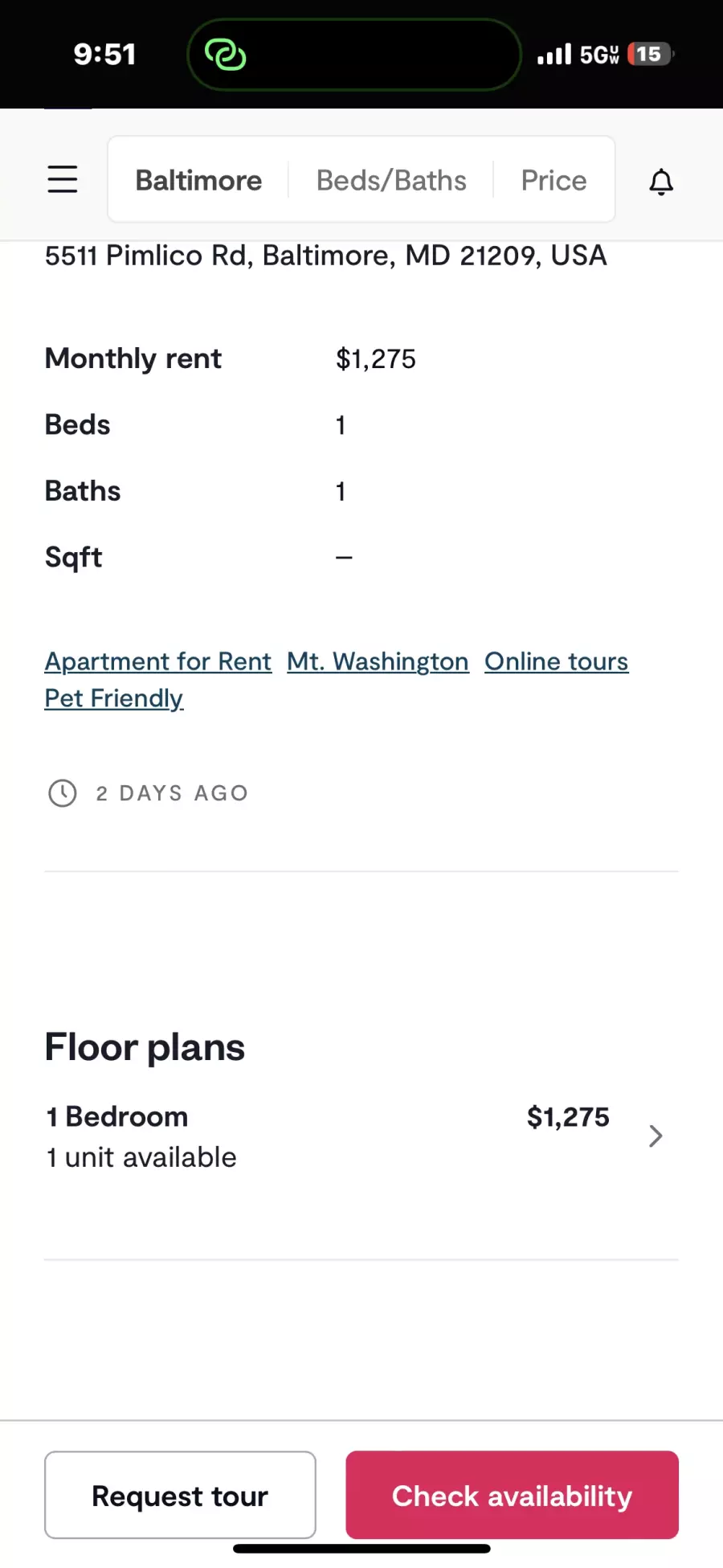This screenshot has width=723, height=1568.
Task: Check availability for this apartment
Action: [x=513, y=1495]
